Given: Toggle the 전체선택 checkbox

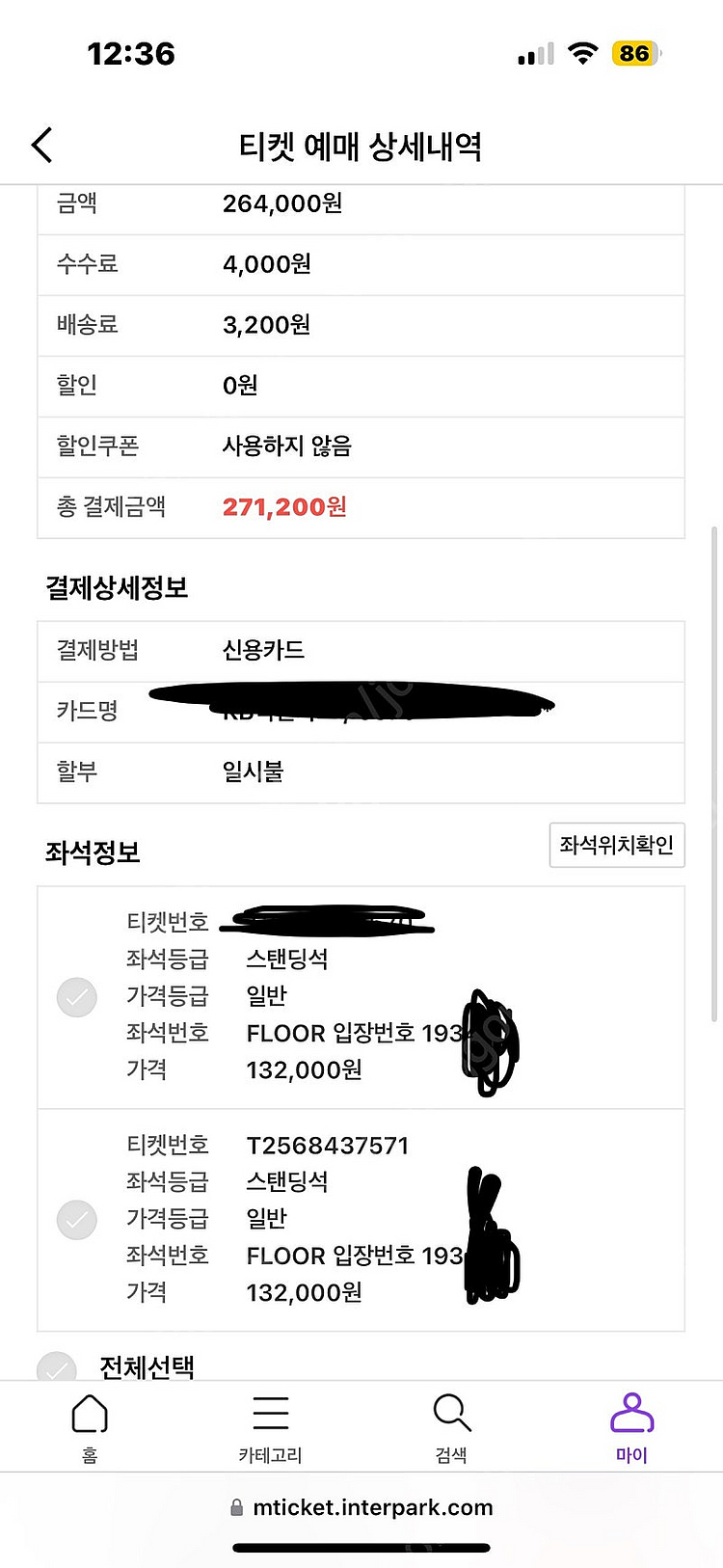Looking at the screenshot, I should coord(57,1366).
